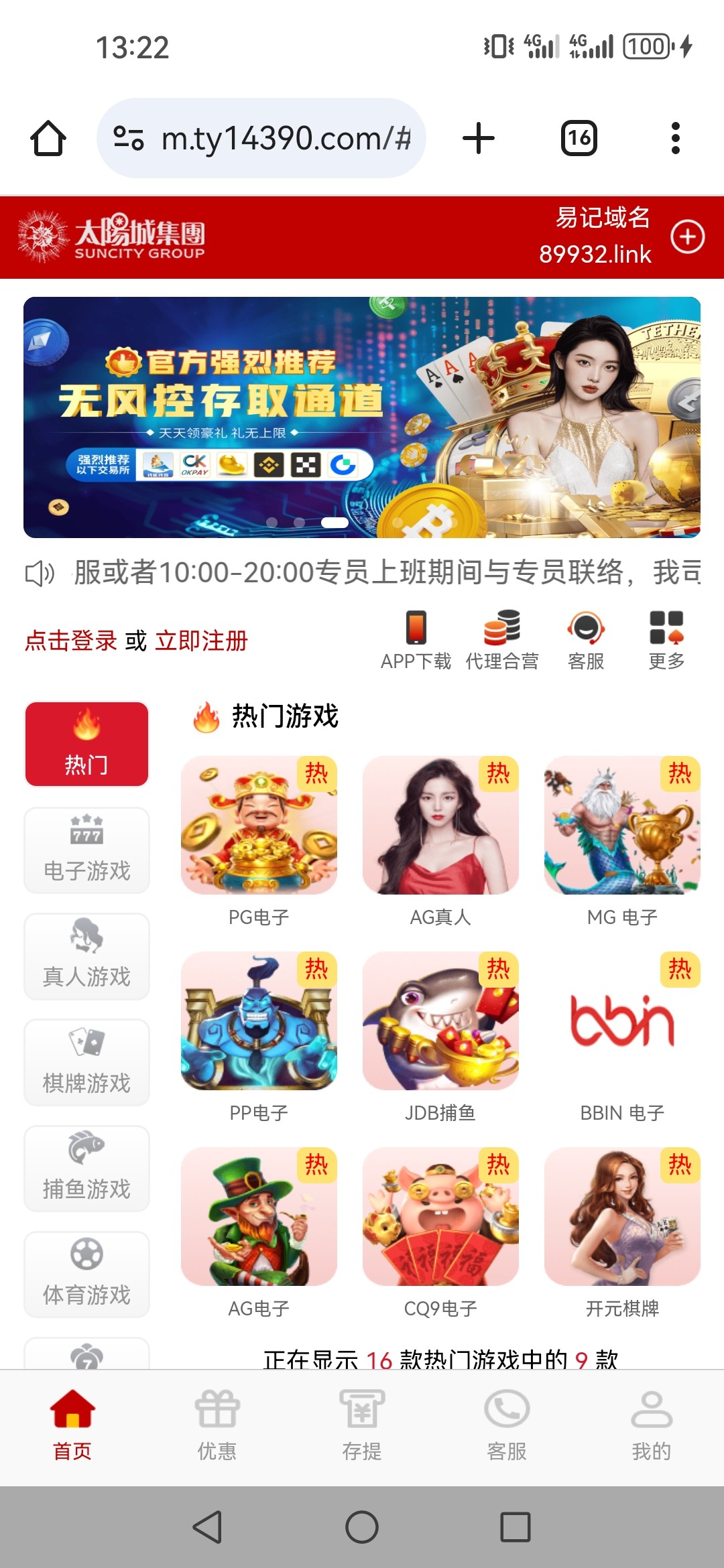Select the 真人游戏 live games category
The image size is (724, 1568).
tap(86, 956)
